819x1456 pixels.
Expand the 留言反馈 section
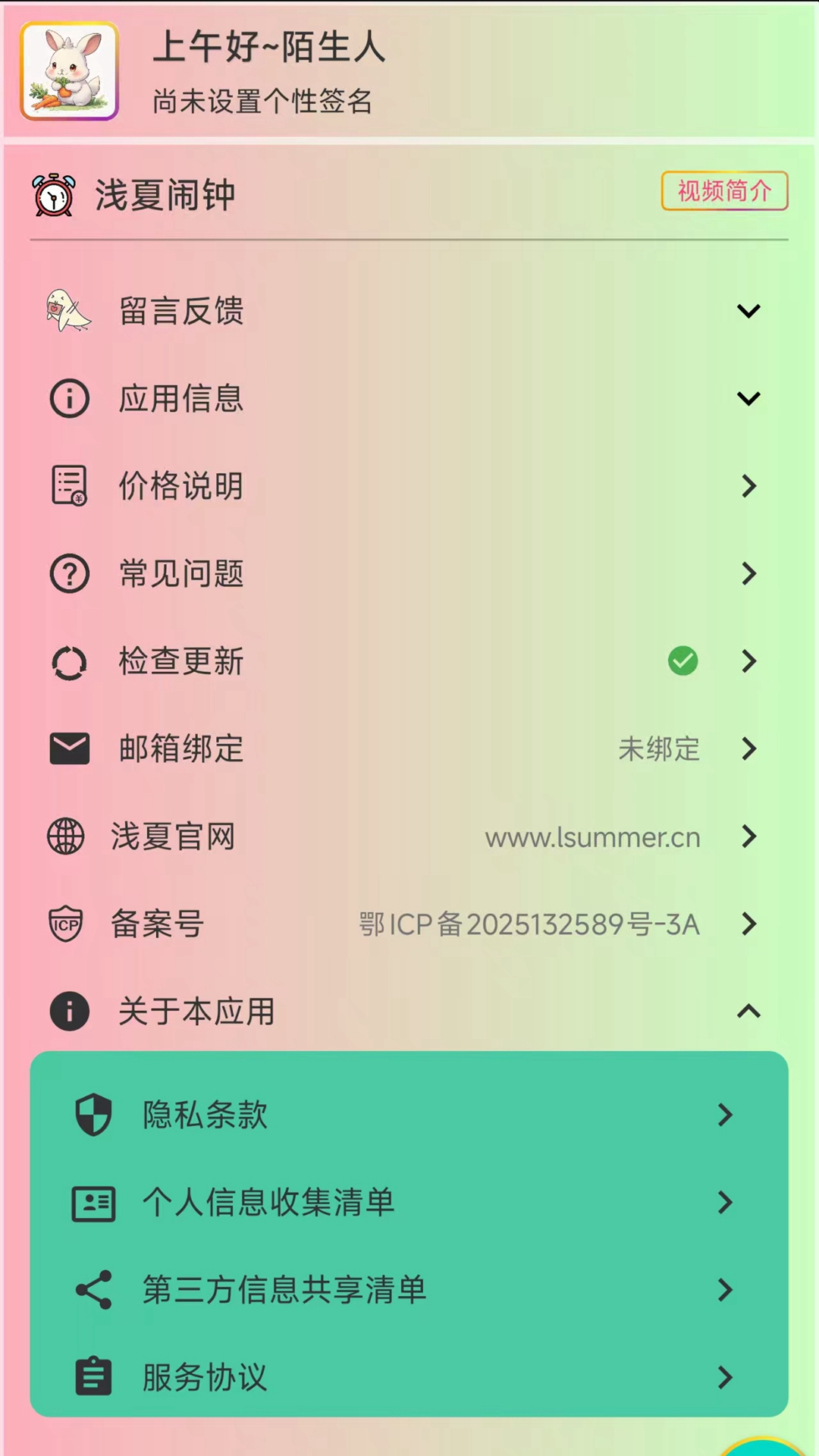(749, 310)
